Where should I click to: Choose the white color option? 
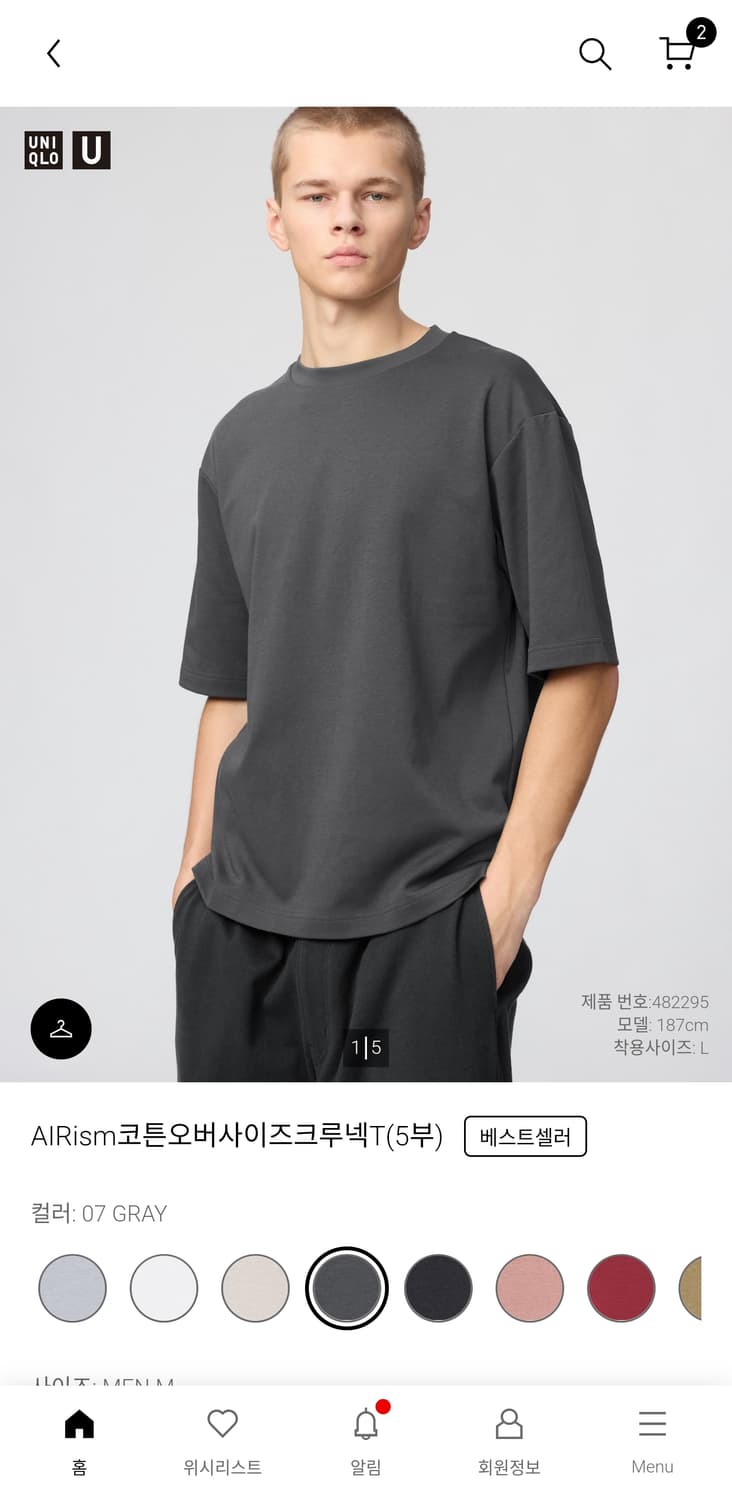click(x=163, y=1288)
